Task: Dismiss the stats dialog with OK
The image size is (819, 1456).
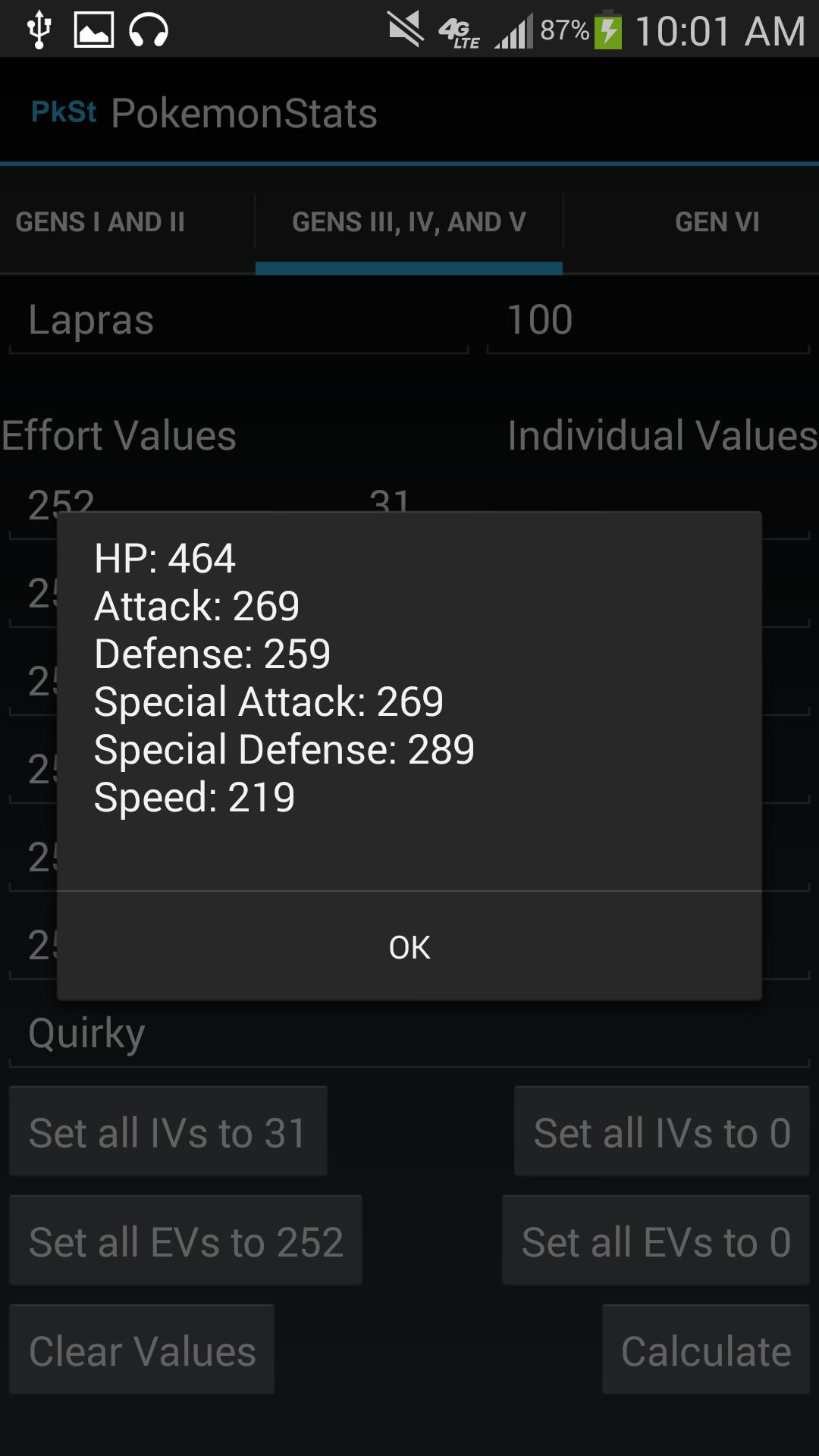Action: click(x=409, y=947)
